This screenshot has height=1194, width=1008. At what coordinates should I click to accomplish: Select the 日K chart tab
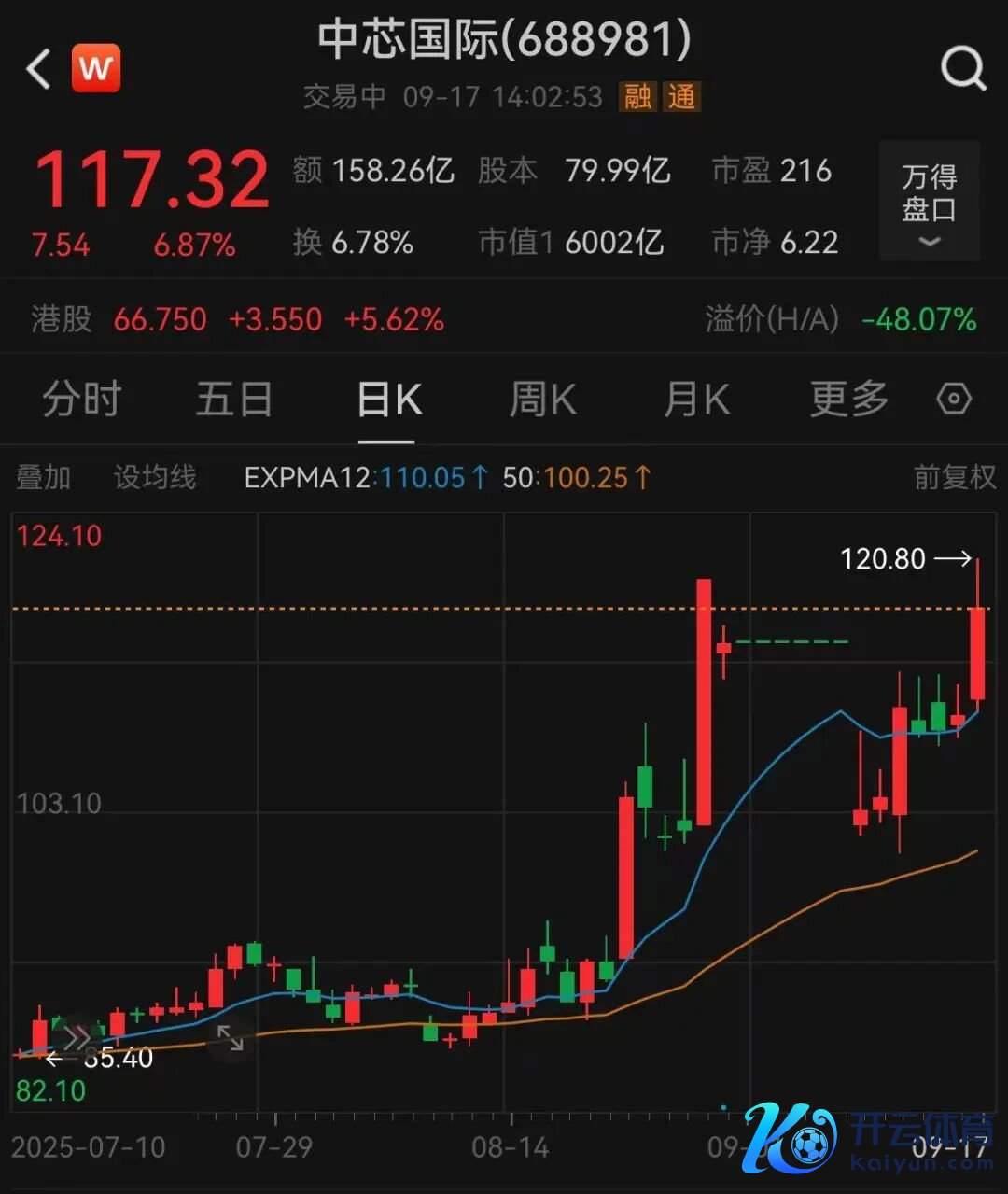coord(389,400)
